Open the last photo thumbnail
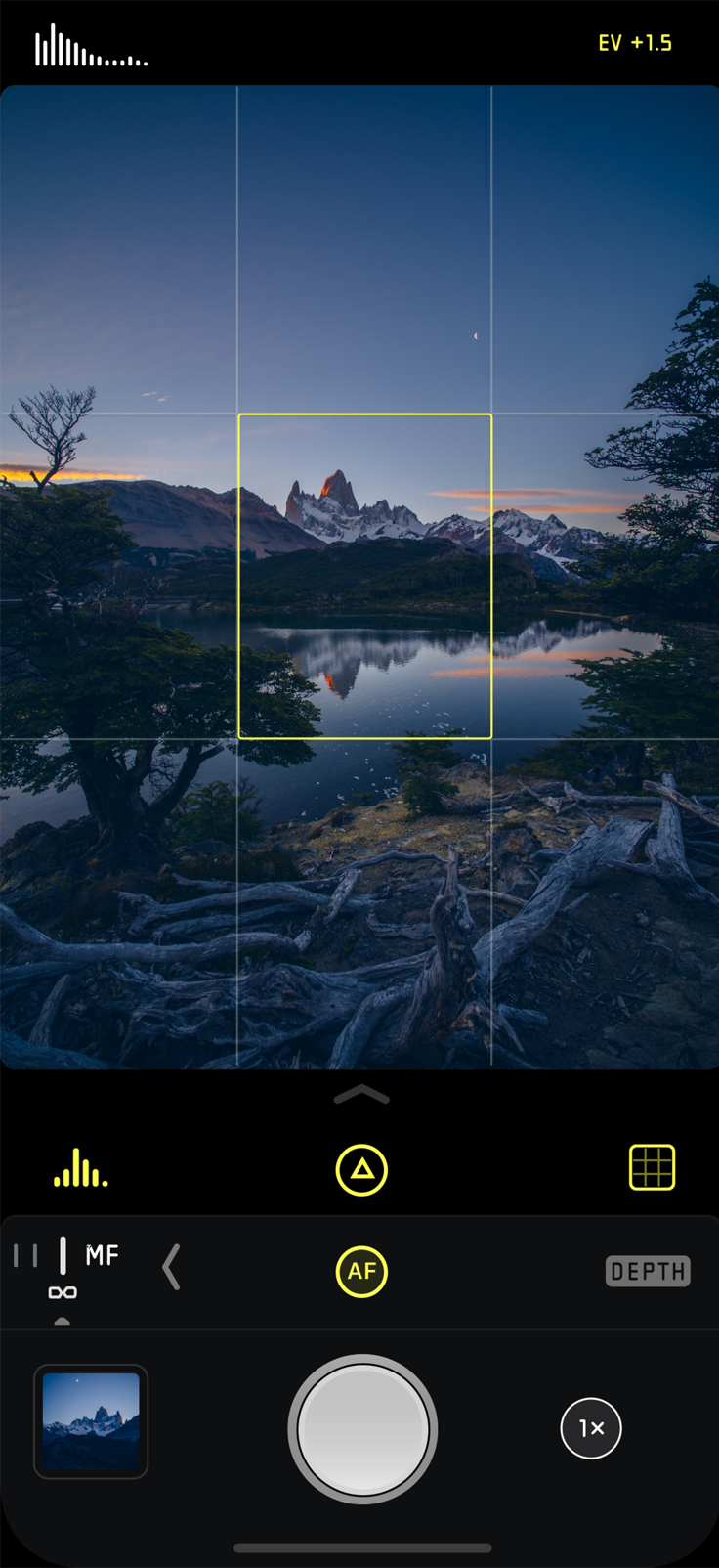Viewport: 719px width, 1568px height. [x=91, y=1421]
